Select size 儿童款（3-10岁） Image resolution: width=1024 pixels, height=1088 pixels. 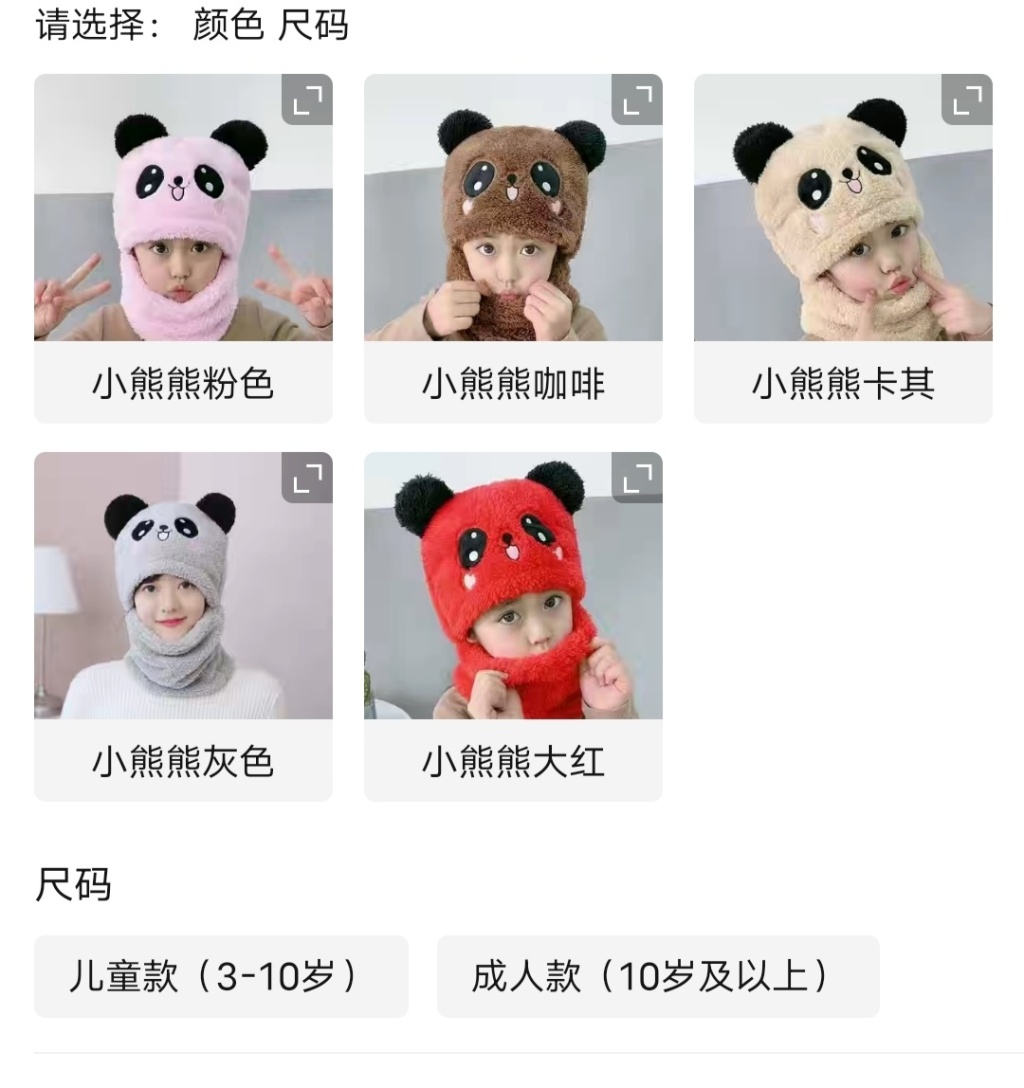coord(221,976)
